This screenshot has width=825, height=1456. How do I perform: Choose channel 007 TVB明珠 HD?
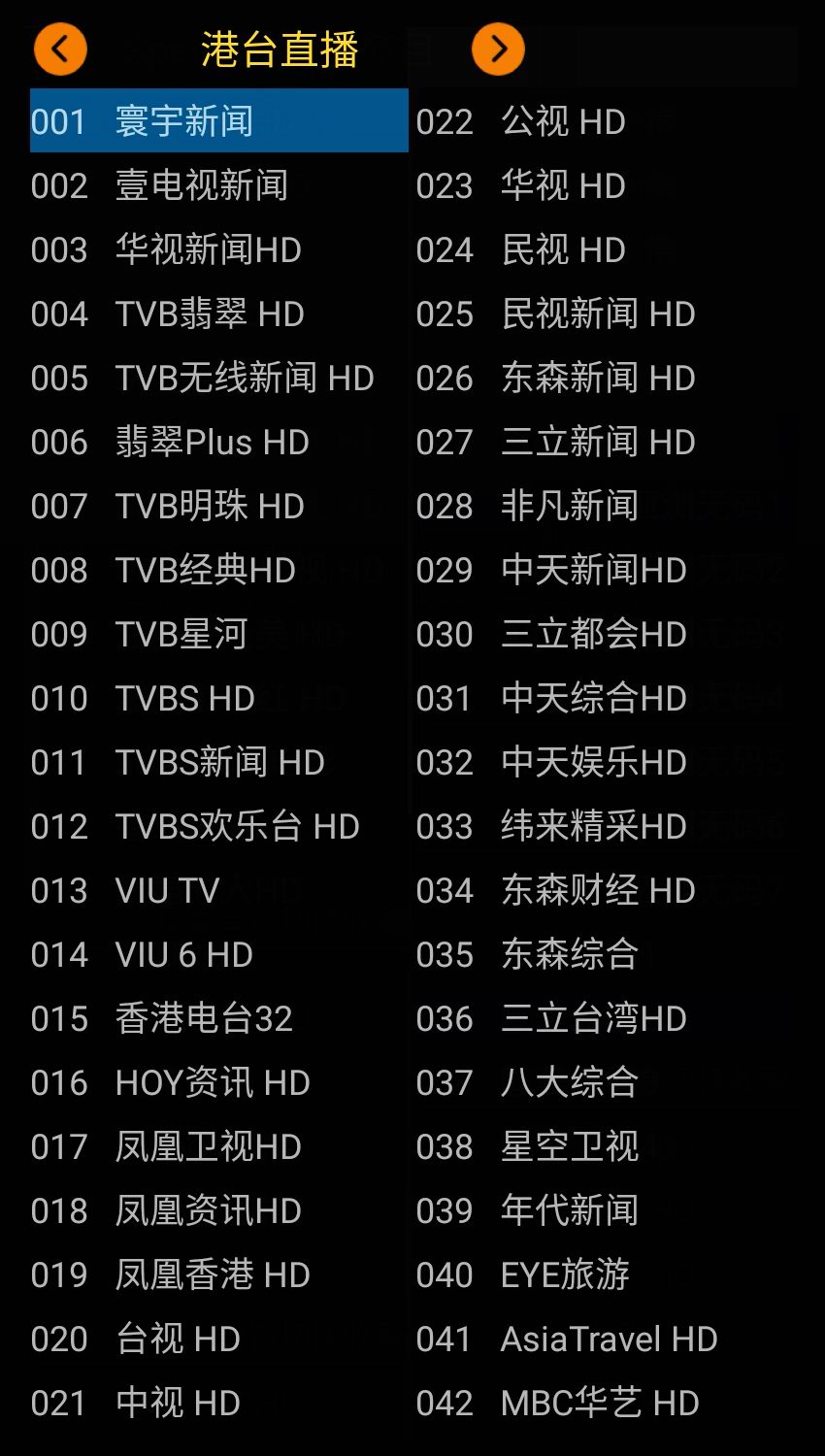tap(219, 506)
